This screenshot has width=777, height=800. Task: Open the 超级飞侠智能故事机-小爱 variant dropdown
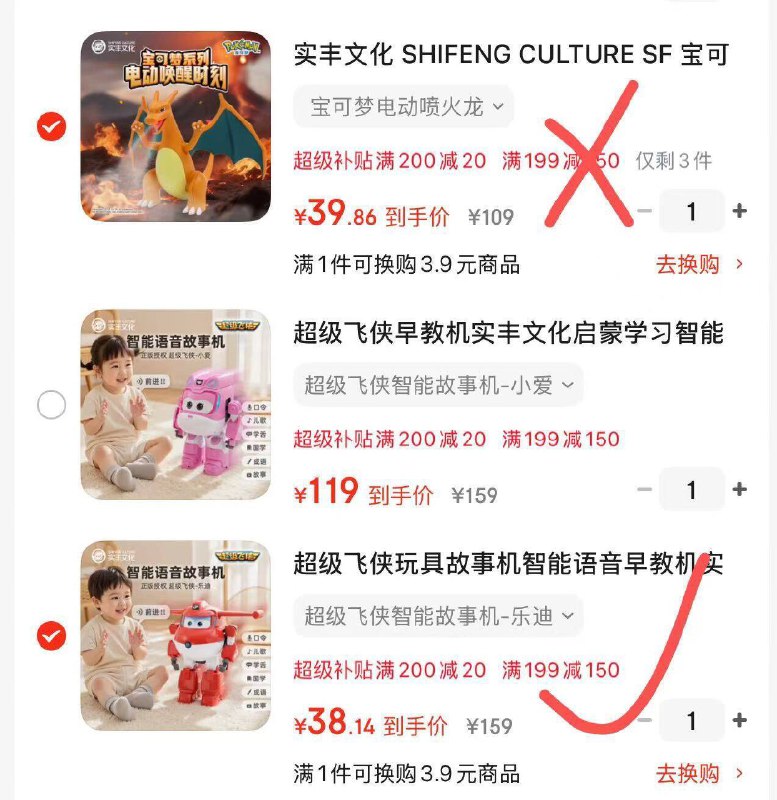pos(438,385)
